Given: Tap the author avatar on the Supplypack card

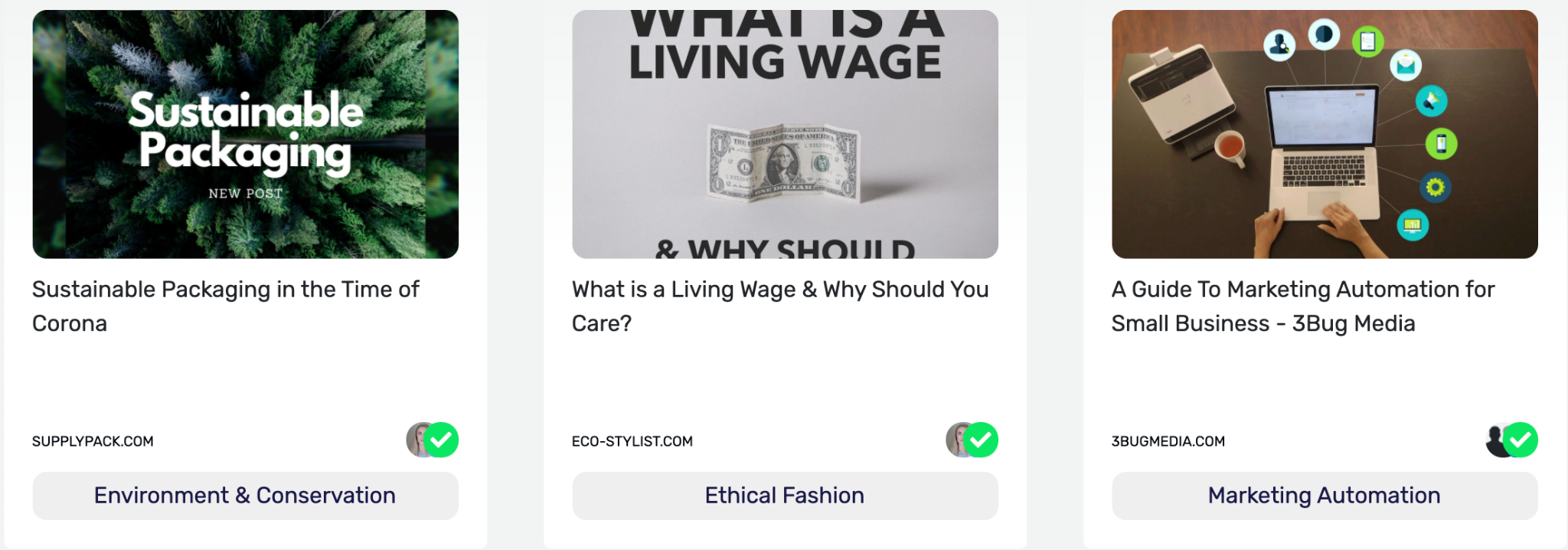Looking at the screenshot, I should (417, 440).
